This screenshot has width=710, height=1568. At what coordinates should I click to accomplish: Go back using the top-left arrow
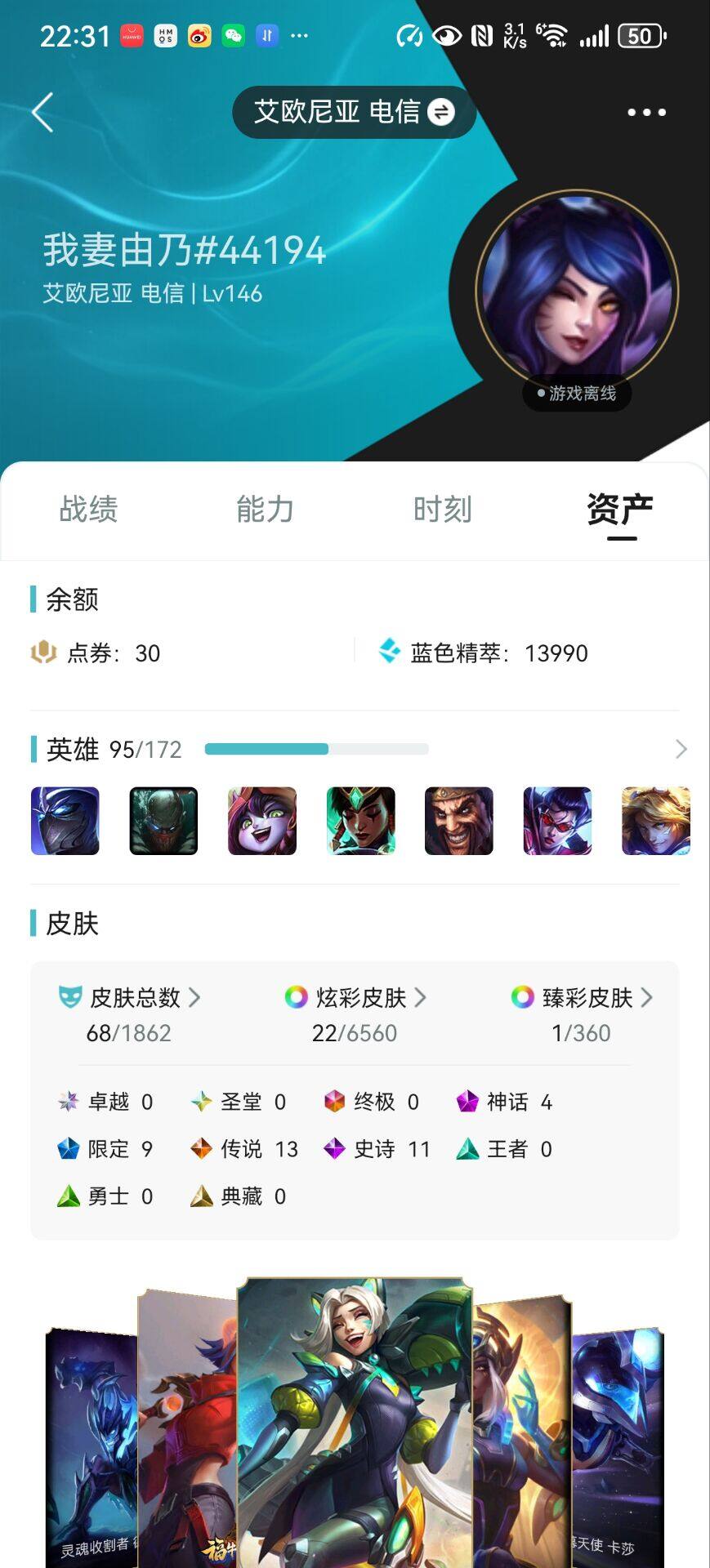(42, 112)
